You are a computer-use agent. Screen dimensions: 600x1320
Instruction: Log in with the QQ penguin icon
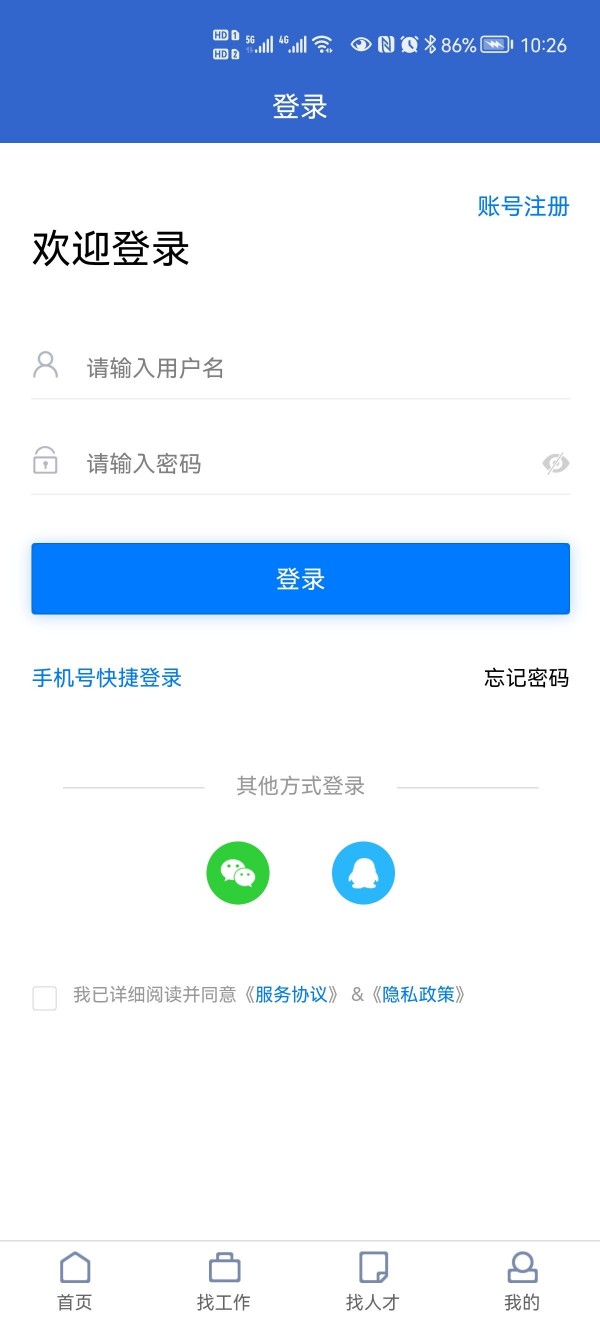pyautogui.click(x=363, y=873)
